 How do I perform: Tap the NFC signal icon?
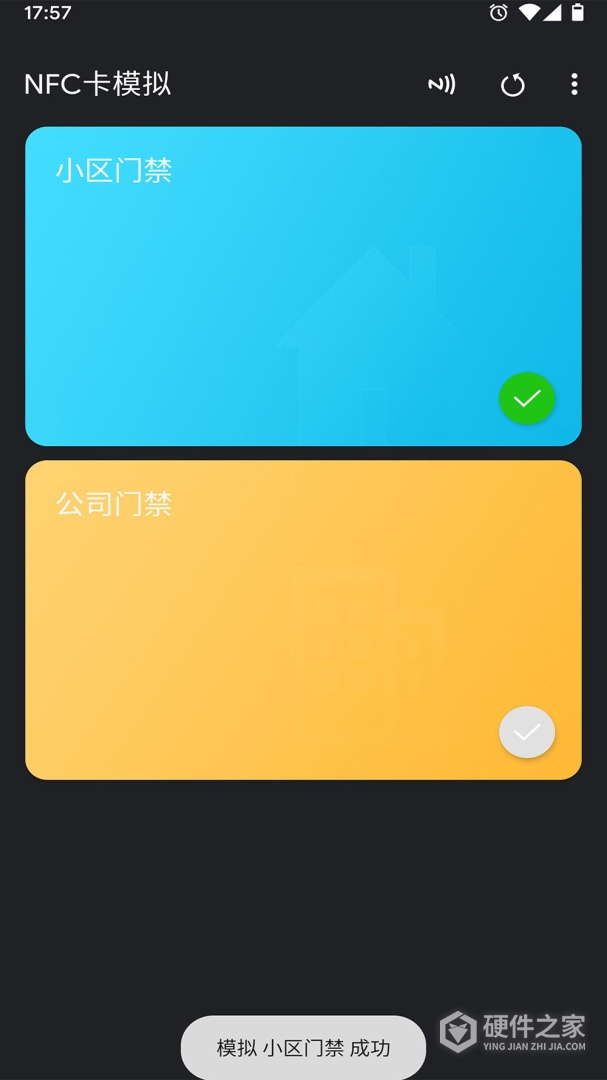click(x=441, y=85)
